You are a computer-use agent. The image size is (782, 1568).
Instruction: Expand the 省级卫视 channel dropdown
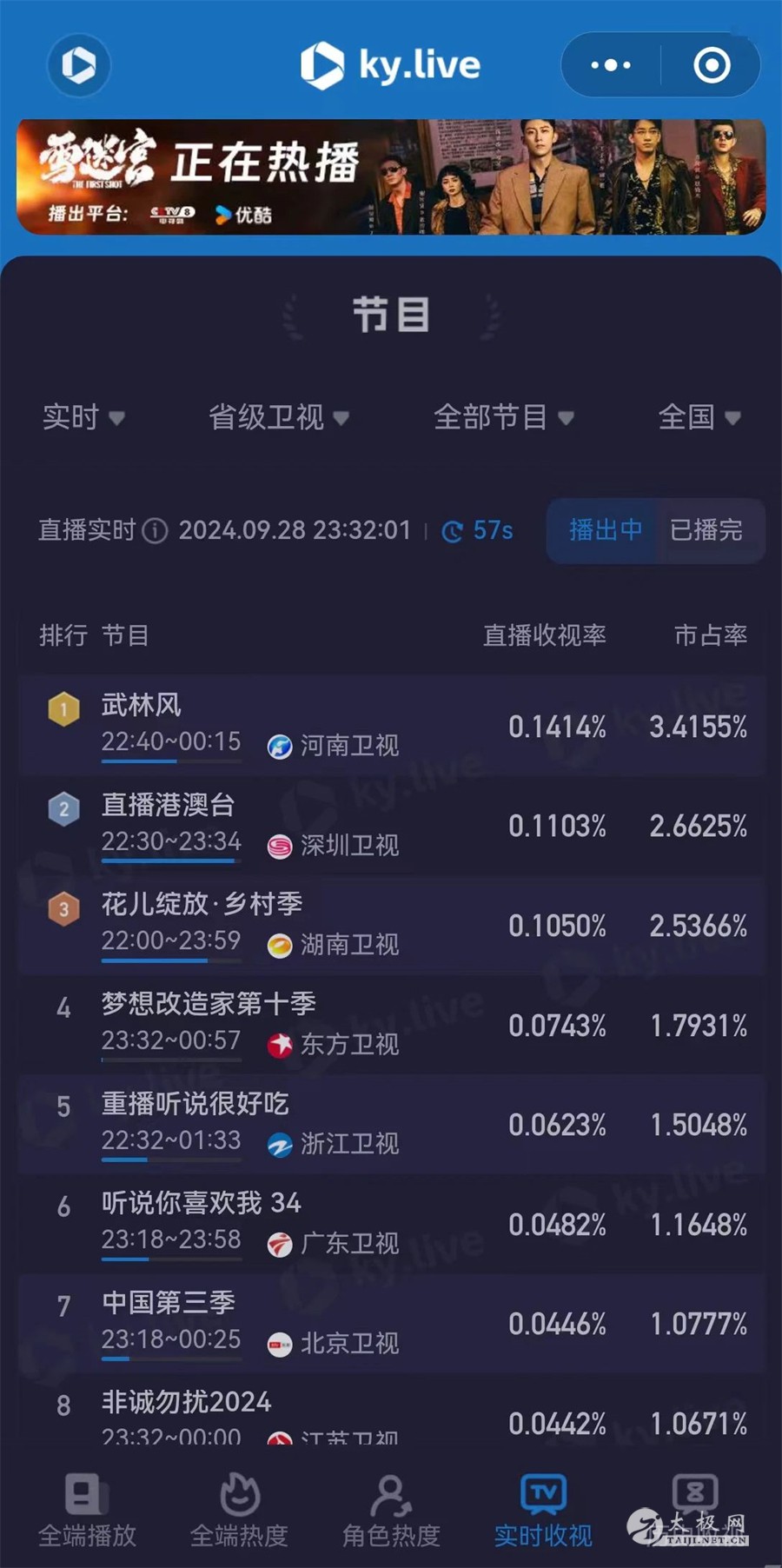(278, 417)
